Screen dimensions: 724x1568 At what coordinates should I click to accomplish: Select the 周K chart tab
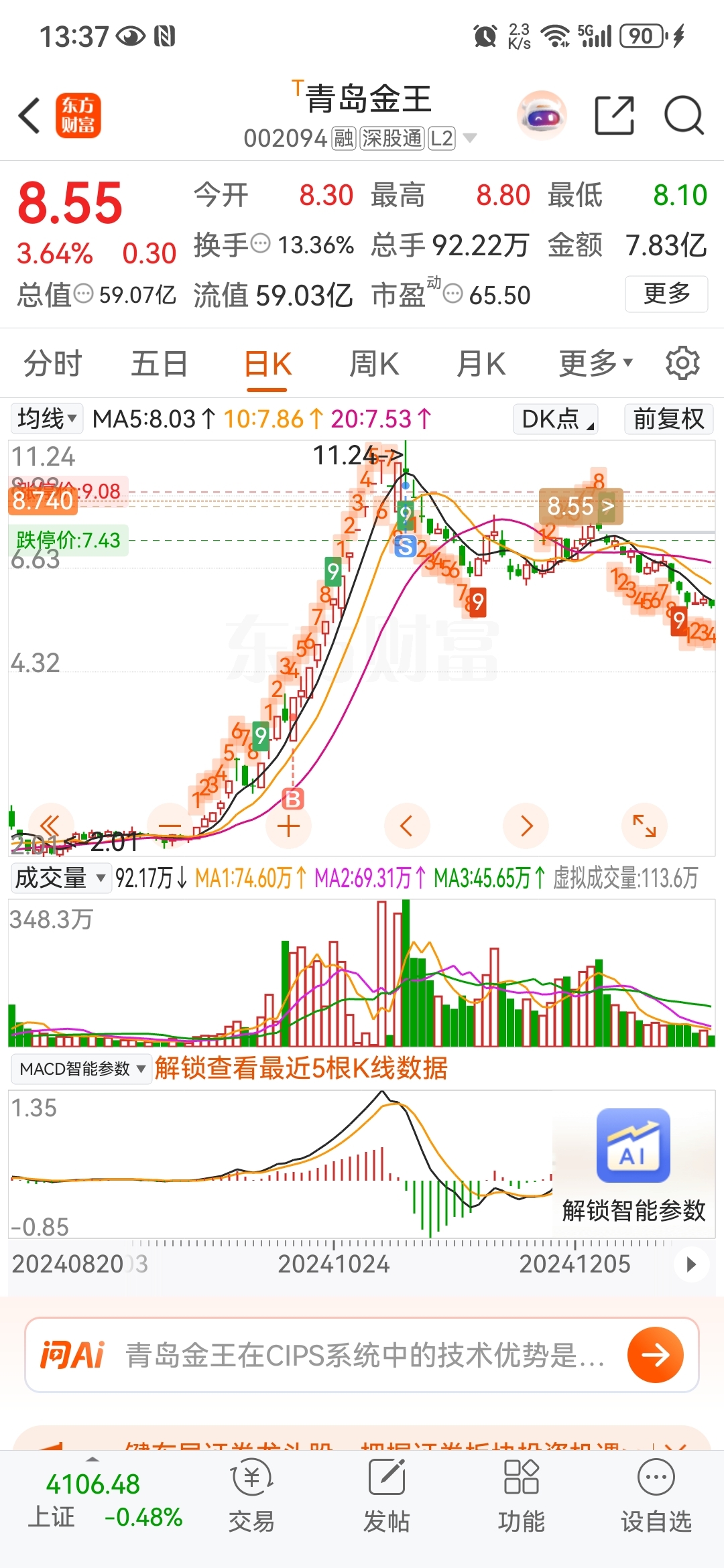pyautogui.click(x=374, y=364)
